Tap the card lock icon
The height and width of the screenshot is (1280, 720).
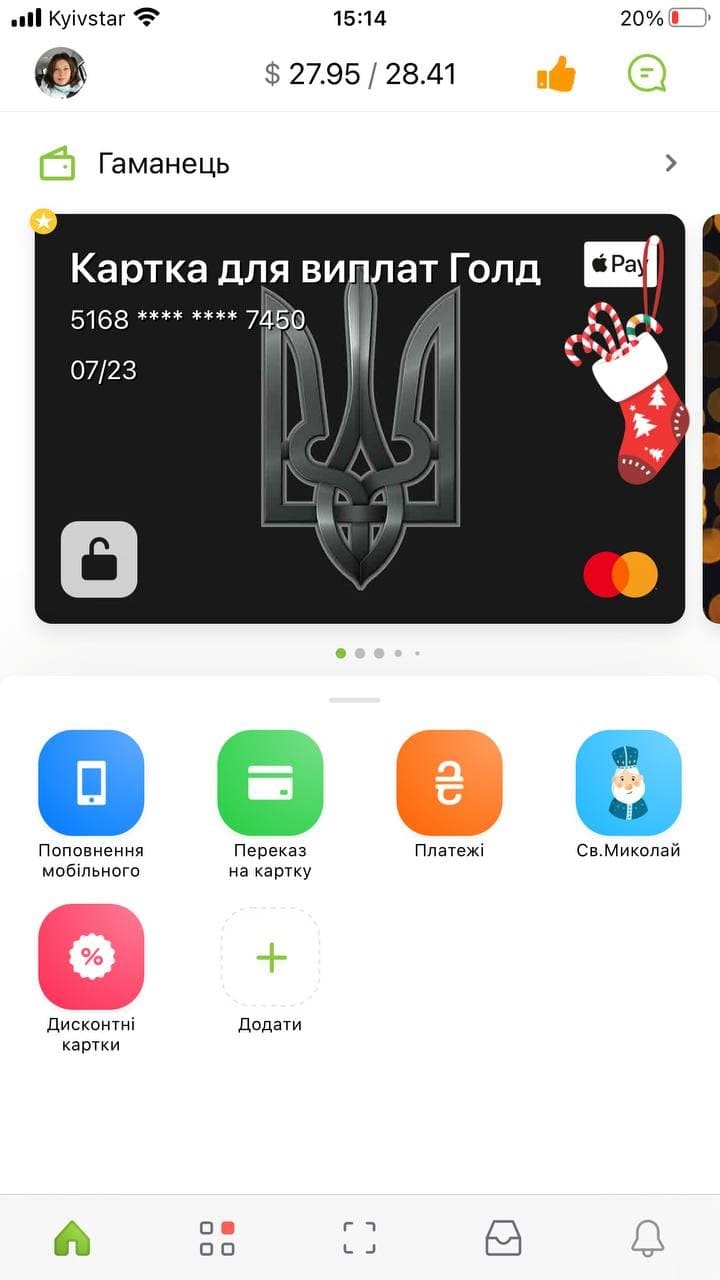(x=99, y=559)
